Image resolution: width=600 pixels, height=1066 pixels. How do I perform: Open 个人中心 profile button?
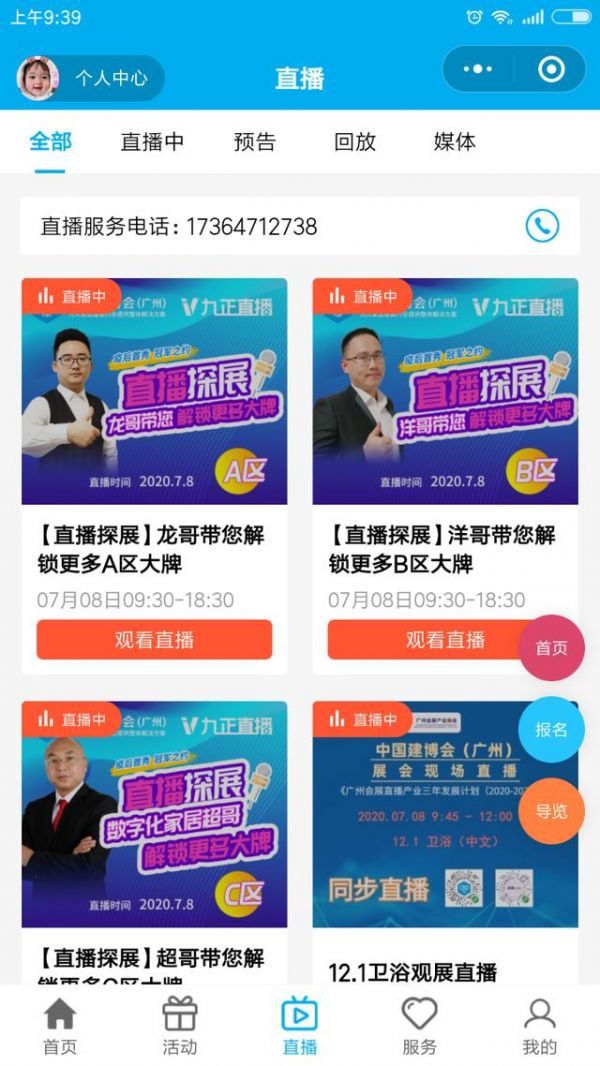90,78
